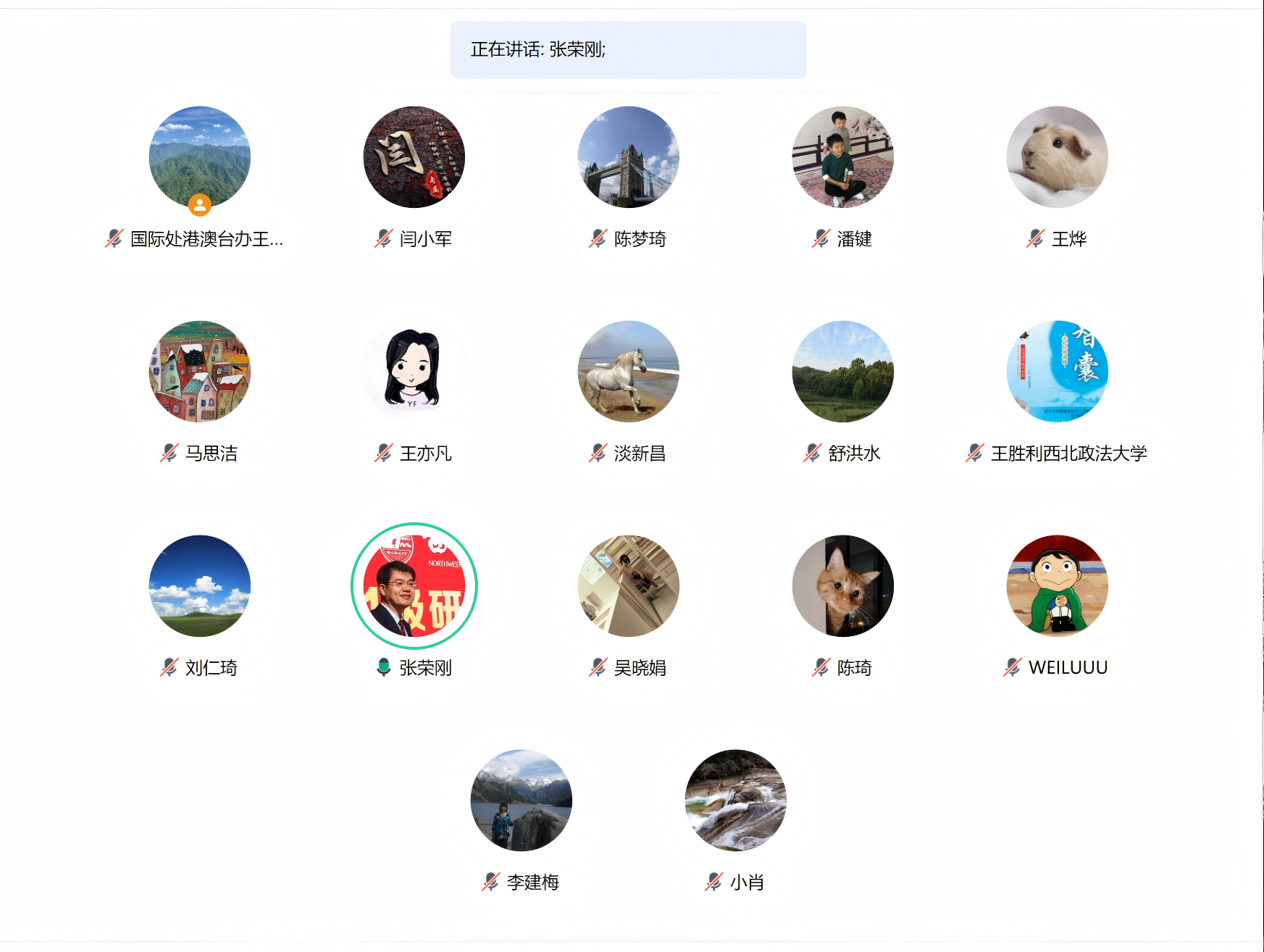This screenshot has height=952, width=1264.
Task: Tap 陈梦琦's Tower Bridge avatar
Action: [628, 157]
